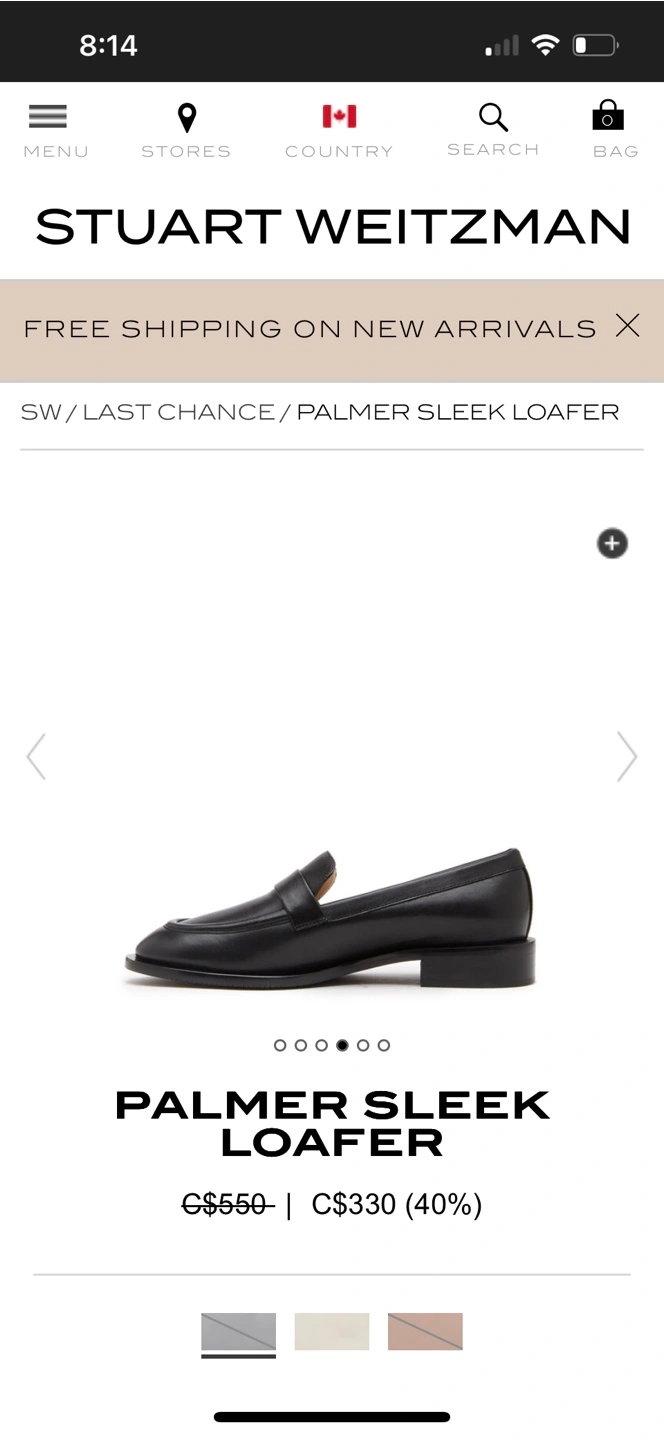The image size is (664, 1440).
Task: Zoom the product image with the plus icon
Action: click(612, 543)
